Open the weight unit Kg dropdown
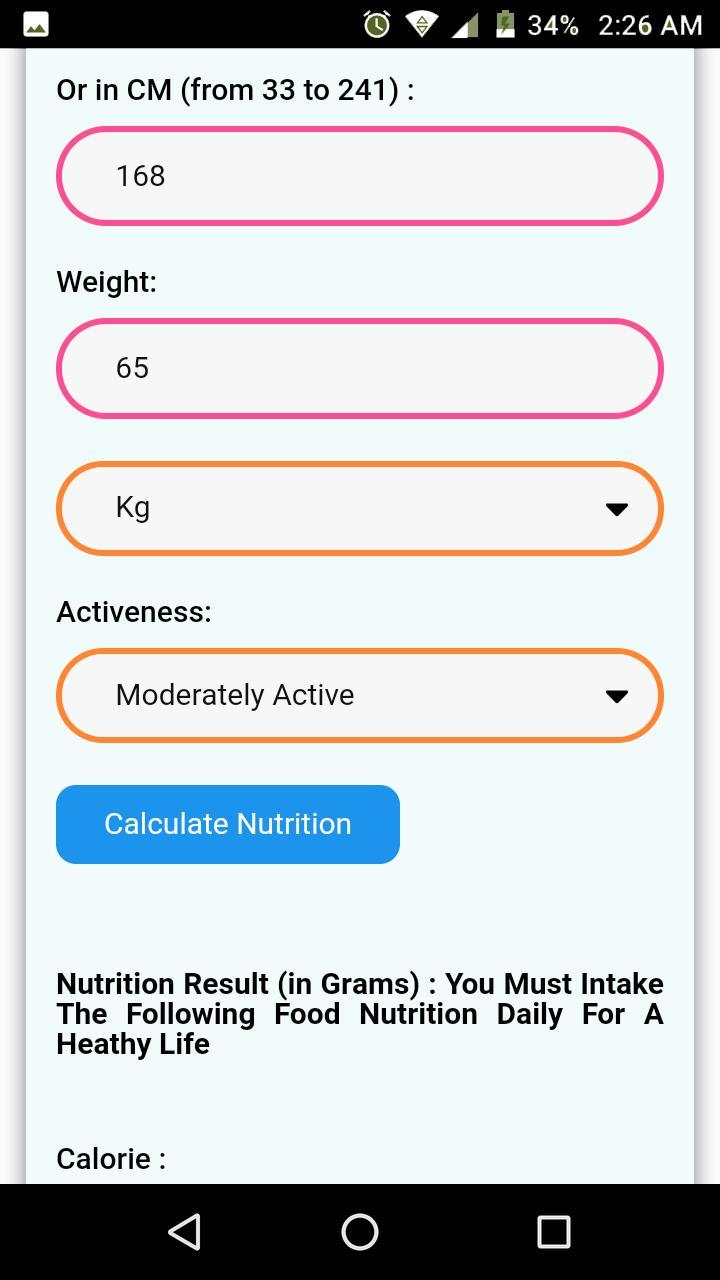Screen dimensions: 720x1280 [x=360, y=507]
